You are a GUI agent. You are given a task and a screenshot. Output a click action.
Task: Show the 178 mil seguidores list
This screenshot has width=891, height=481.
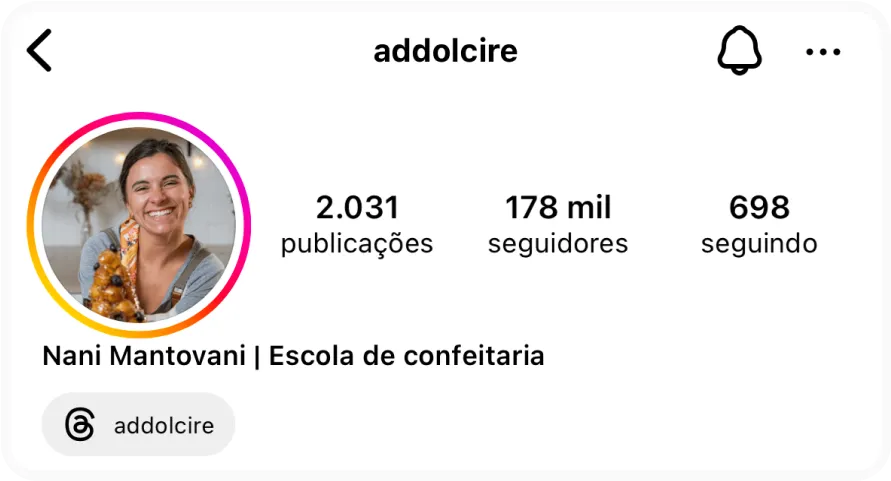point(558,224)
